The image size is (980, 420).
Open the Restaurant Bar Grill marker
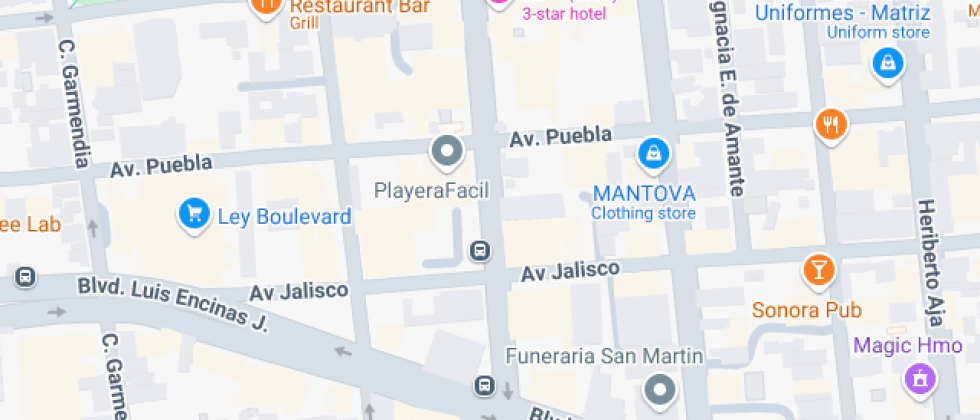point(266,8)
